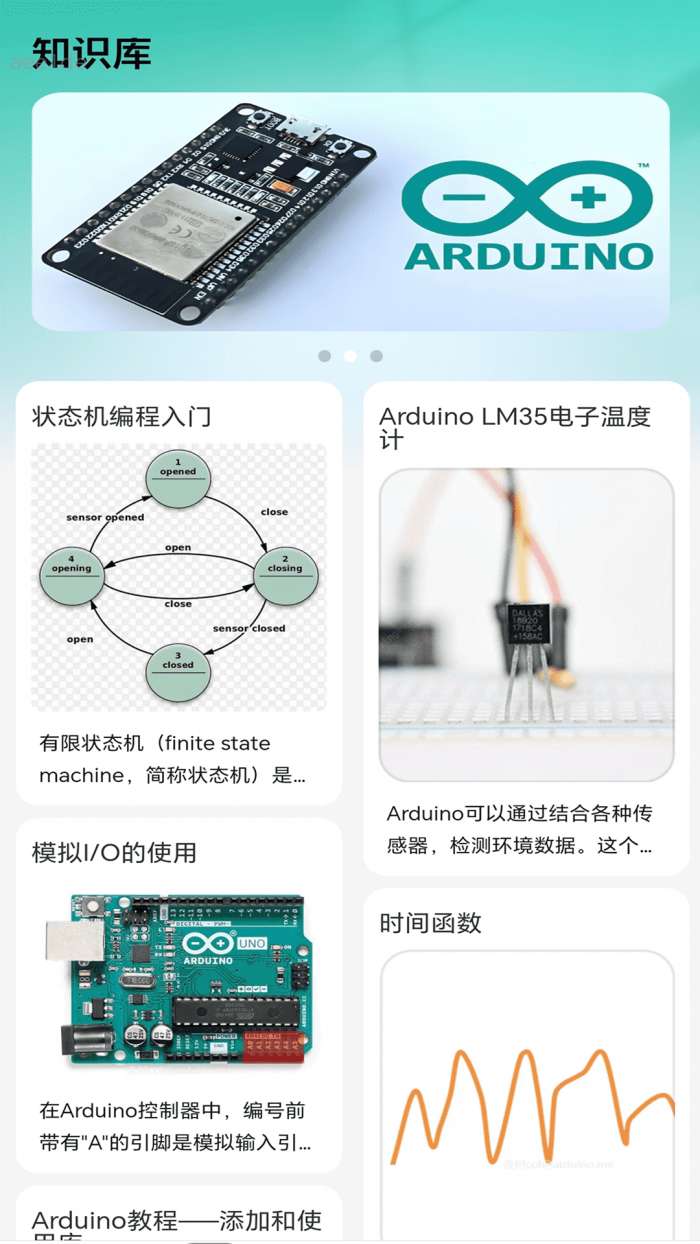Open the Arduino教程 添加和使用库 card

179,1220
